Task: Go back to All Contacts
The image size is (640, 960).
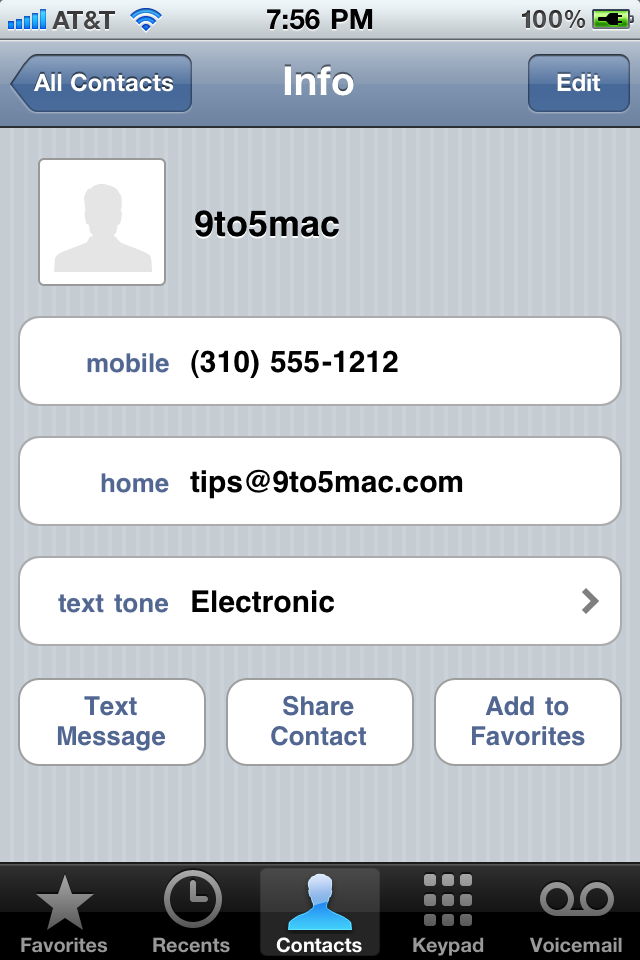Action: 102,83
